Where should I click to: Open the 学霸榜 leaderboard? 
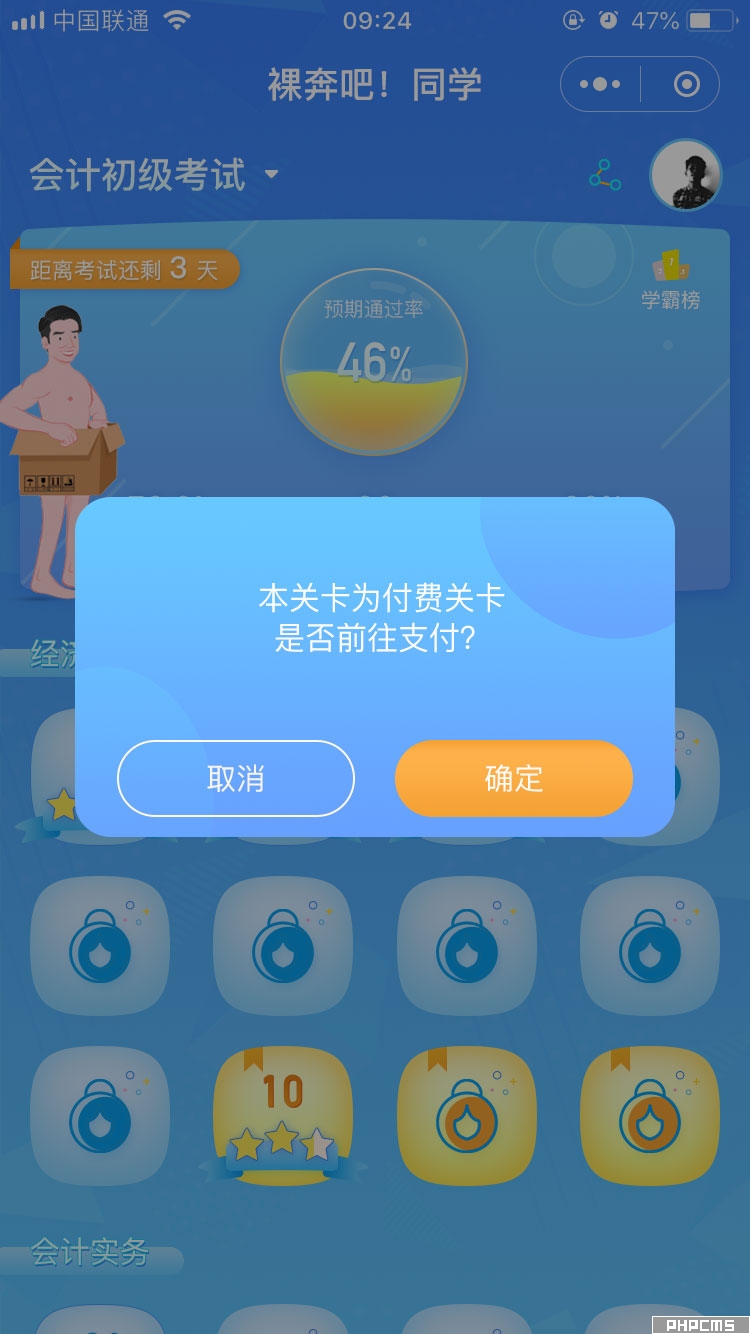(x=671, y=281)
